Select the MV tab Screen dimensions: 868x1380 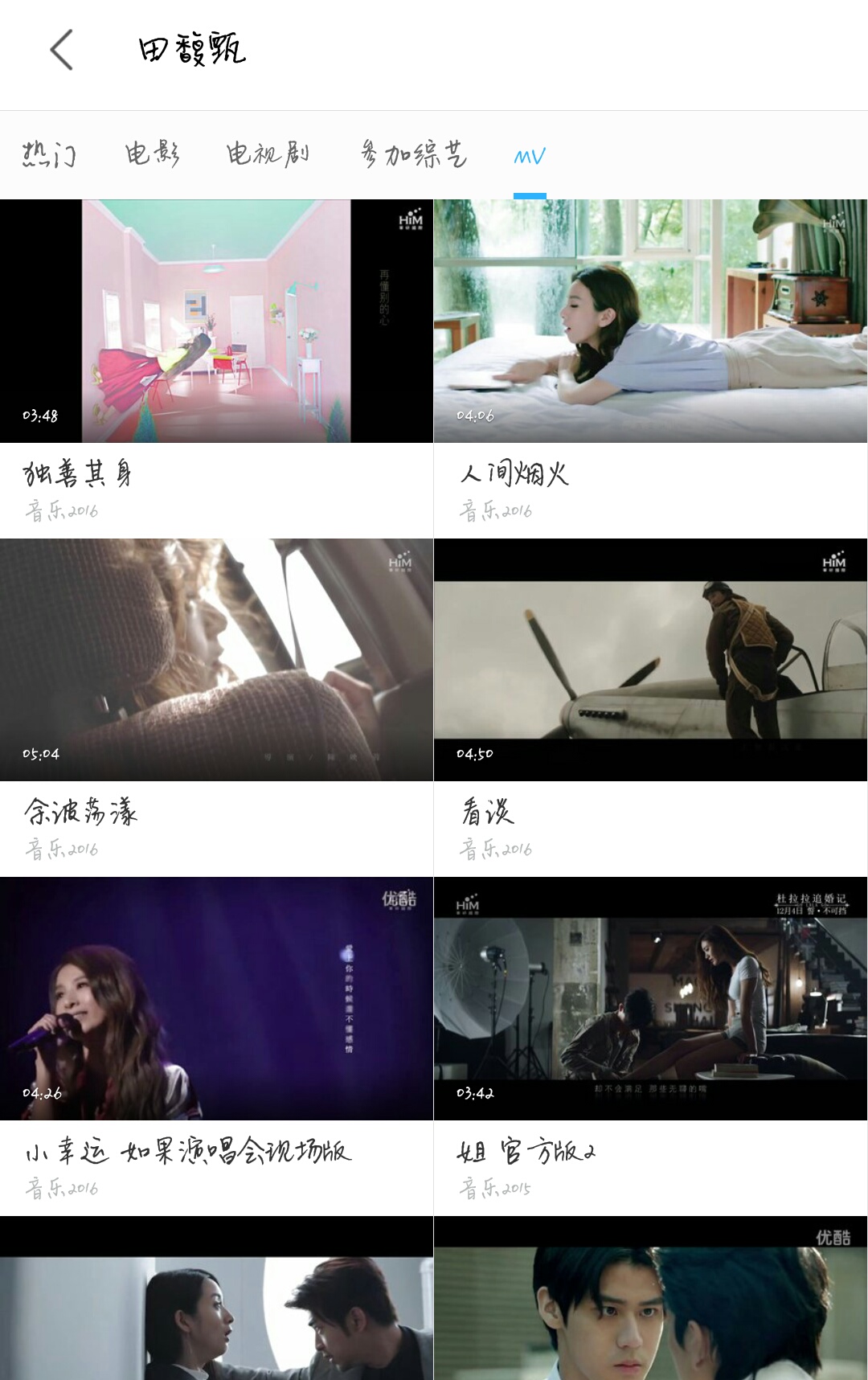pos(530,156)
